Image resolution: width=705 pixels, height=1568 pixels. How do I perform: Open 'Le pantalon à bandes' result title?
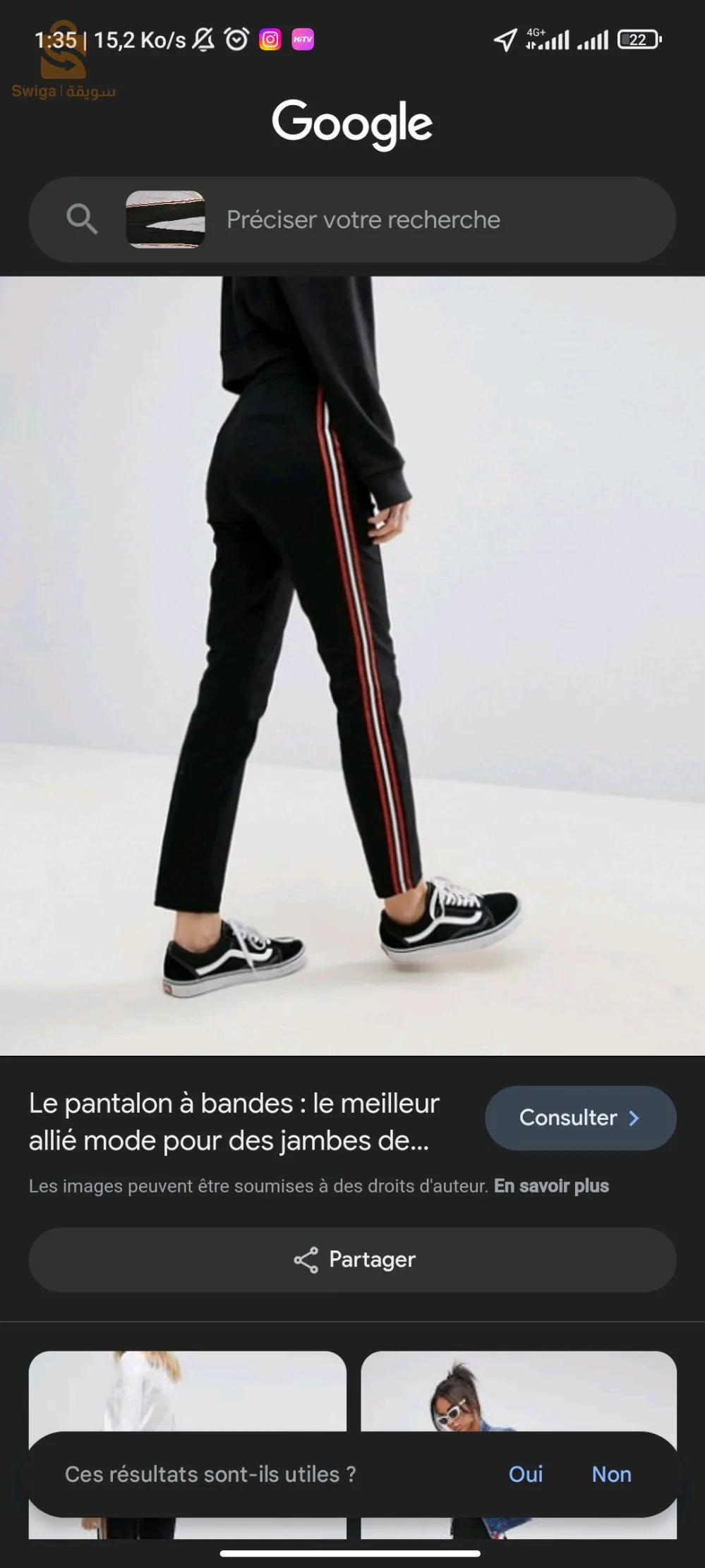pyautogui.click(x=234, y=1121)
